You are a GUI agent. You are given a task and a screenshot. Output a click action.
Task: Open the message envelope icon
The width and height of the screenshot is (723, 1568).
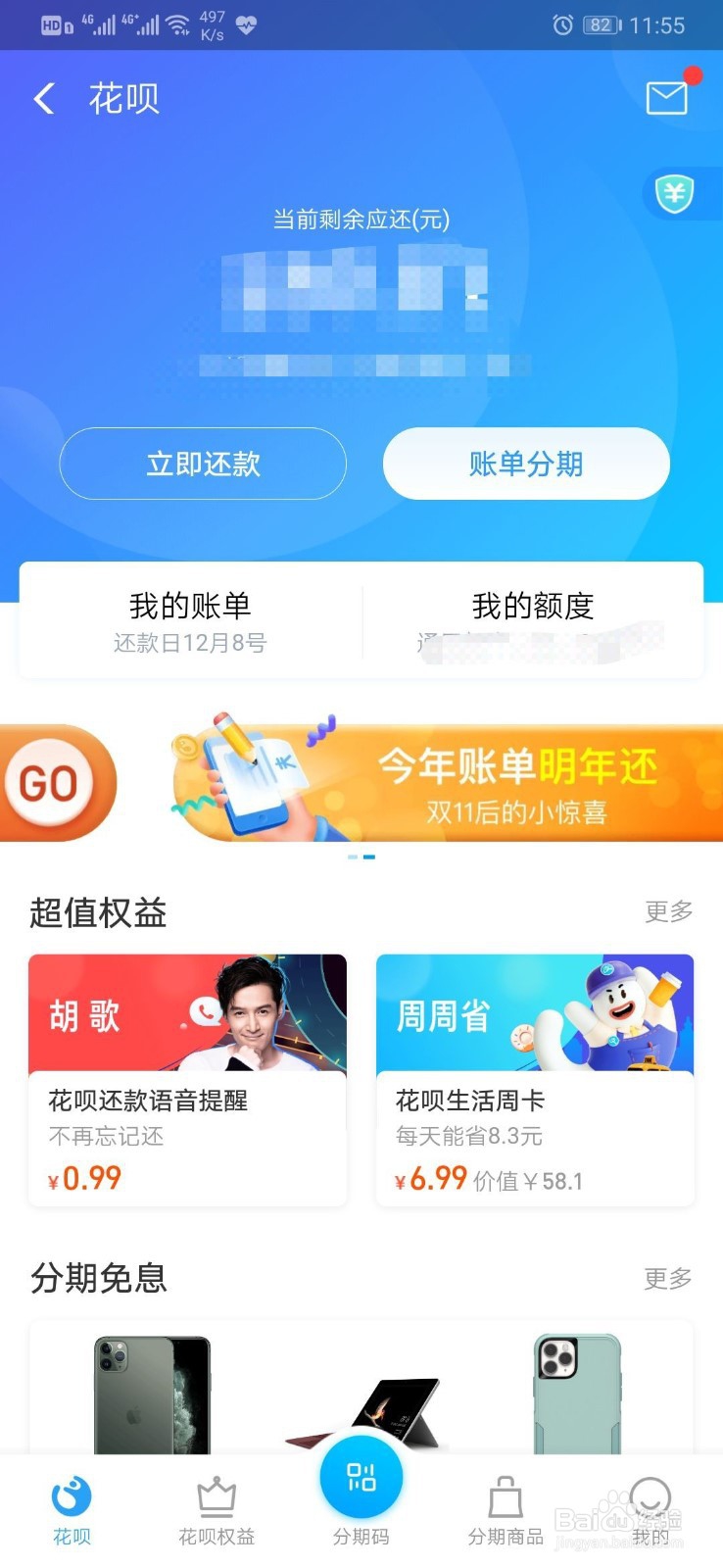tap(667, 98)
